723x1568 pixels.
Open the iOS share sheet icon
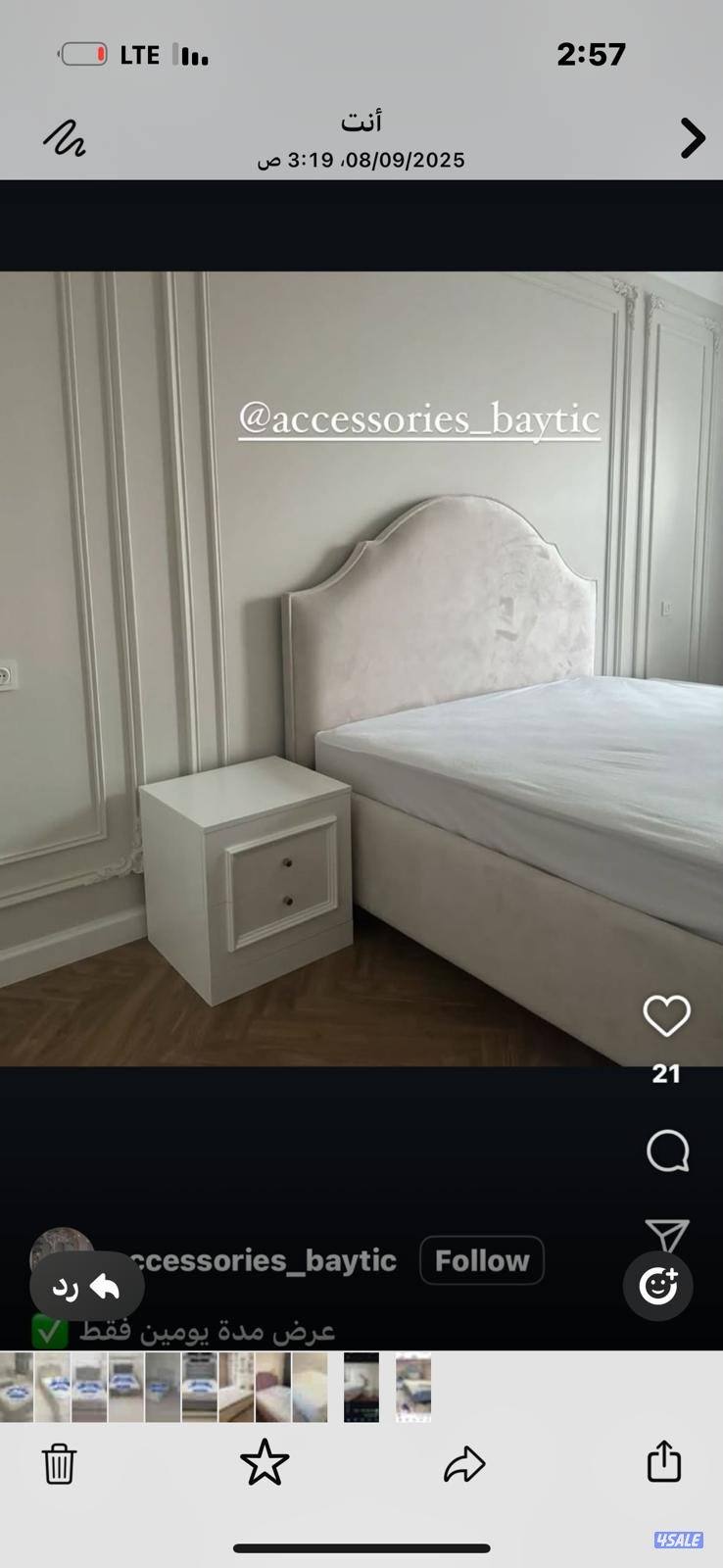tap(664, 1461)
